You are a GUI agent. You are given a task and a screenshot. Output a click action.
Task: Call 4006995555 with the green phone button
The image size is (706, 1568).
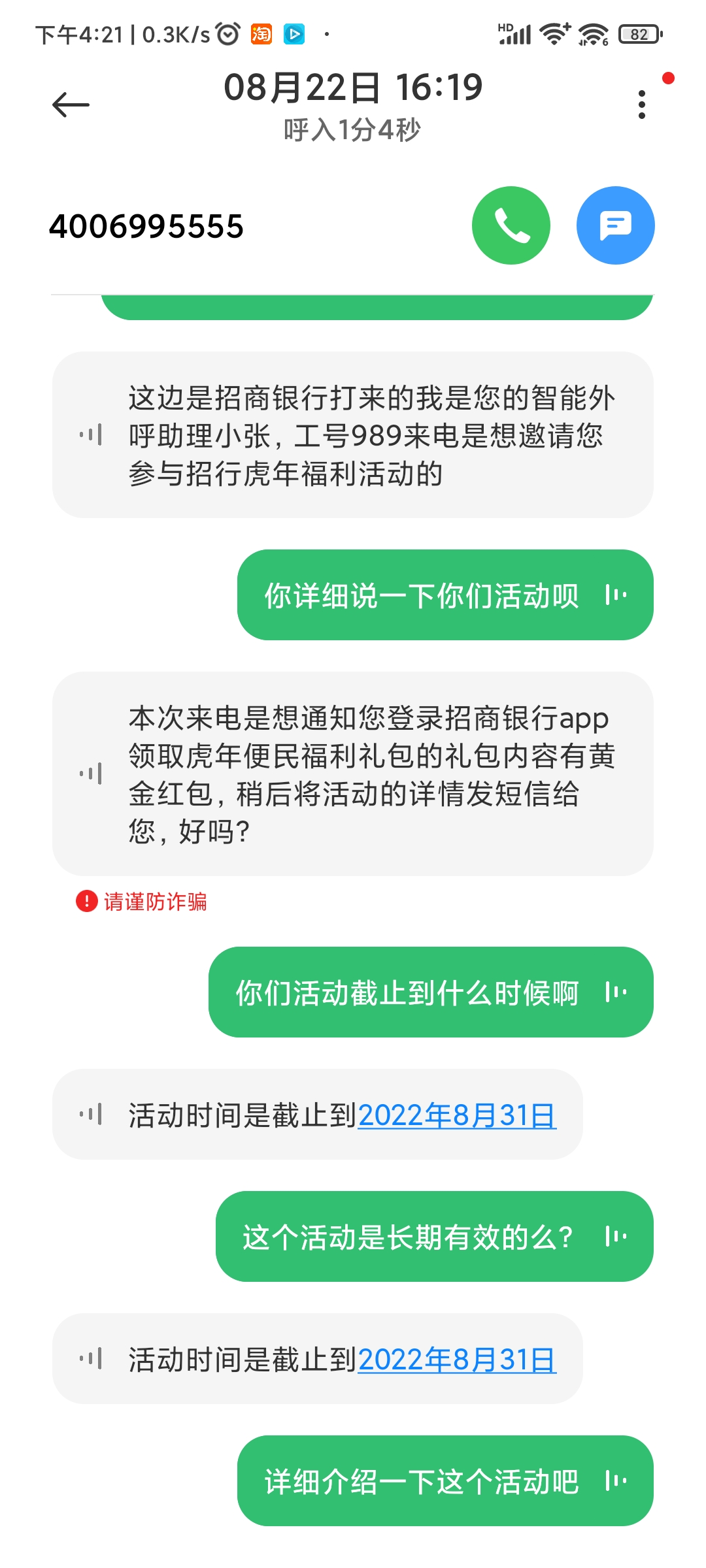point(511,225)
